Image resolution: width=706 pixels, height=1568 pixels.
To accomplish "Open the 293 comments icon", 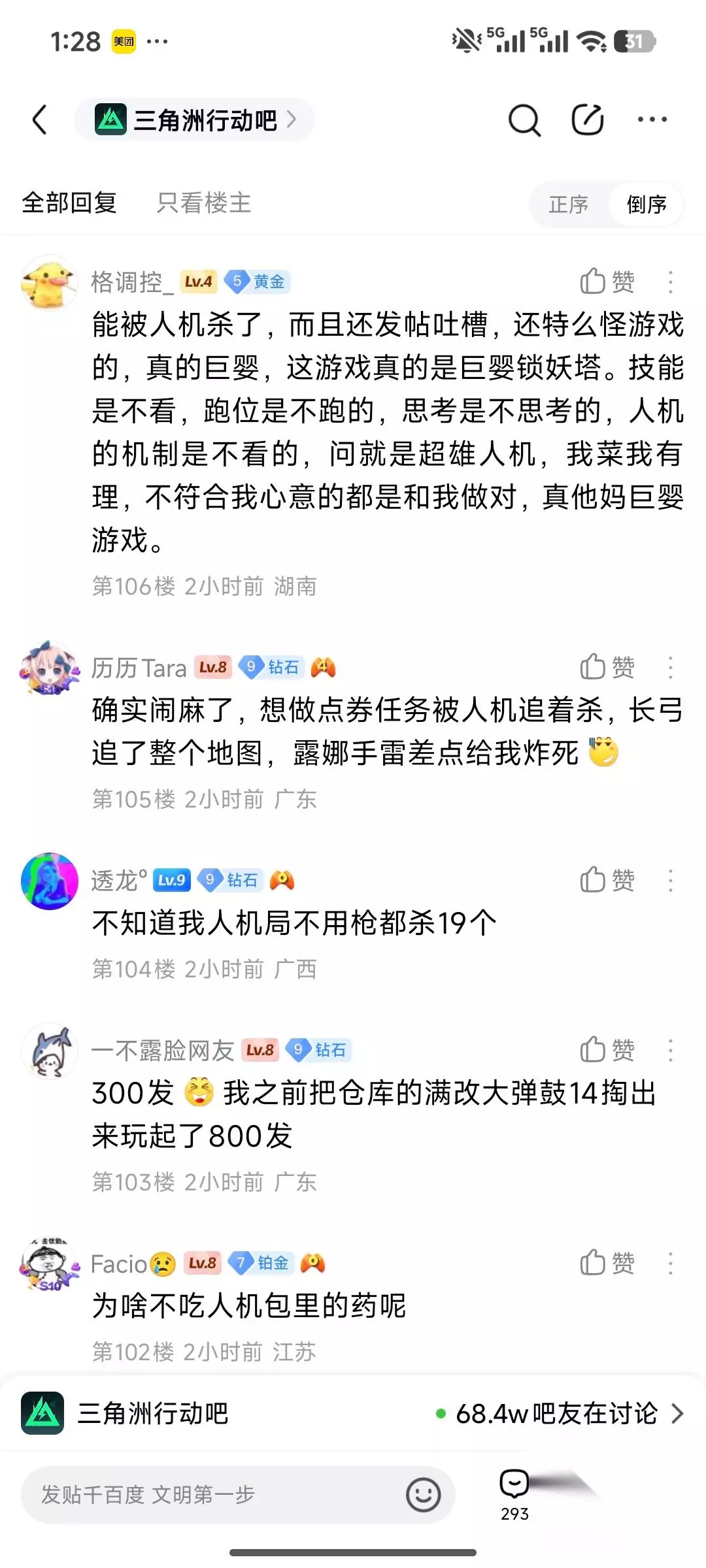I will 514,1494.
